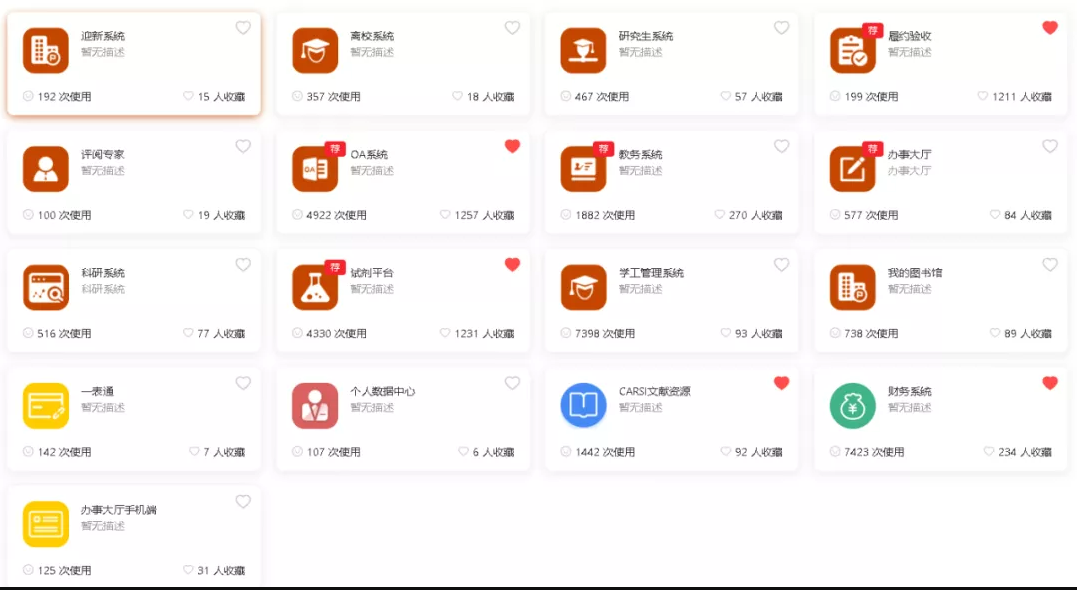Open the 研究生系统 card
1077x590 pixels.
coord(671,64)
